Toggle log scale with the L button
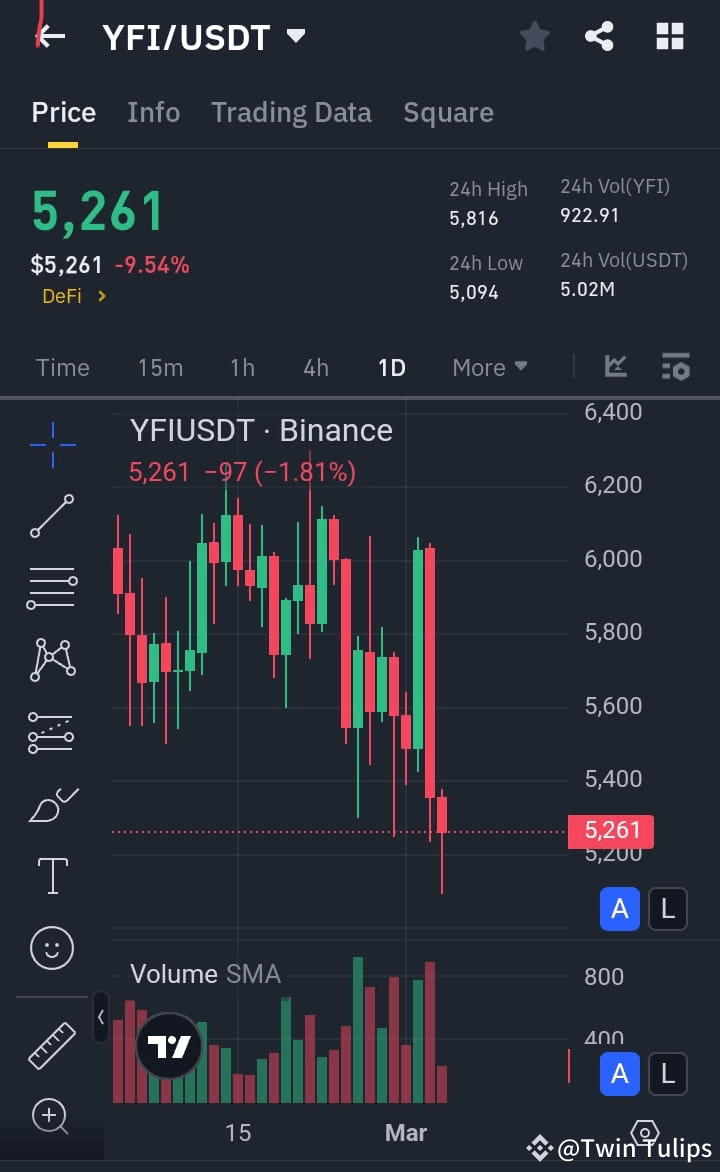 (667, 909)
